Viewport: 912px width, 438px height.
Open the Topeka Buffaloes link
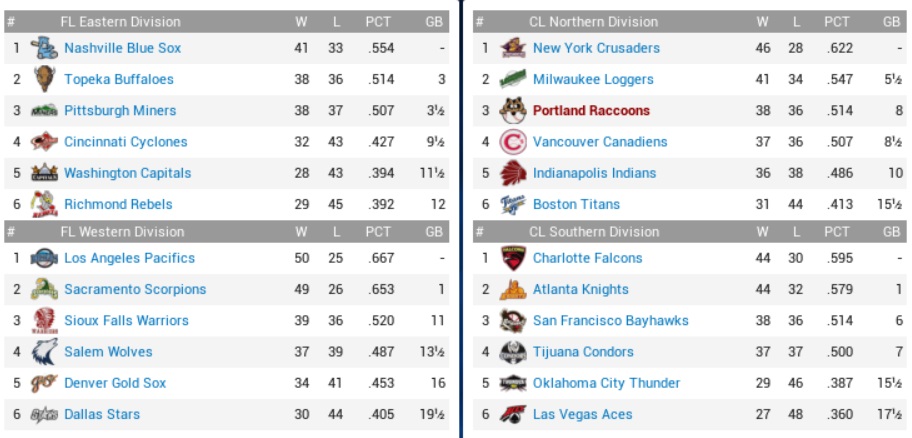coord(118,79)
